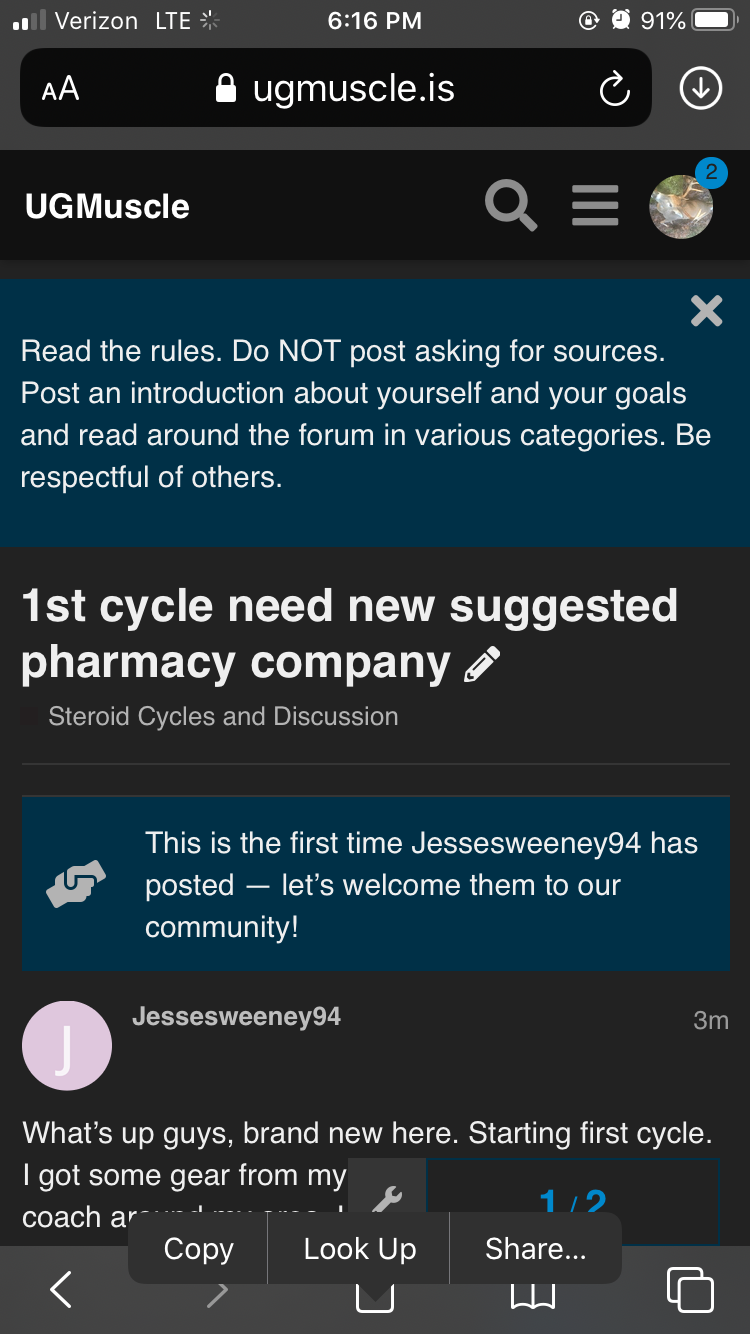Dismiss the rules banner
The height and width of the screenshot is (1334, 750).
[706, 312]
